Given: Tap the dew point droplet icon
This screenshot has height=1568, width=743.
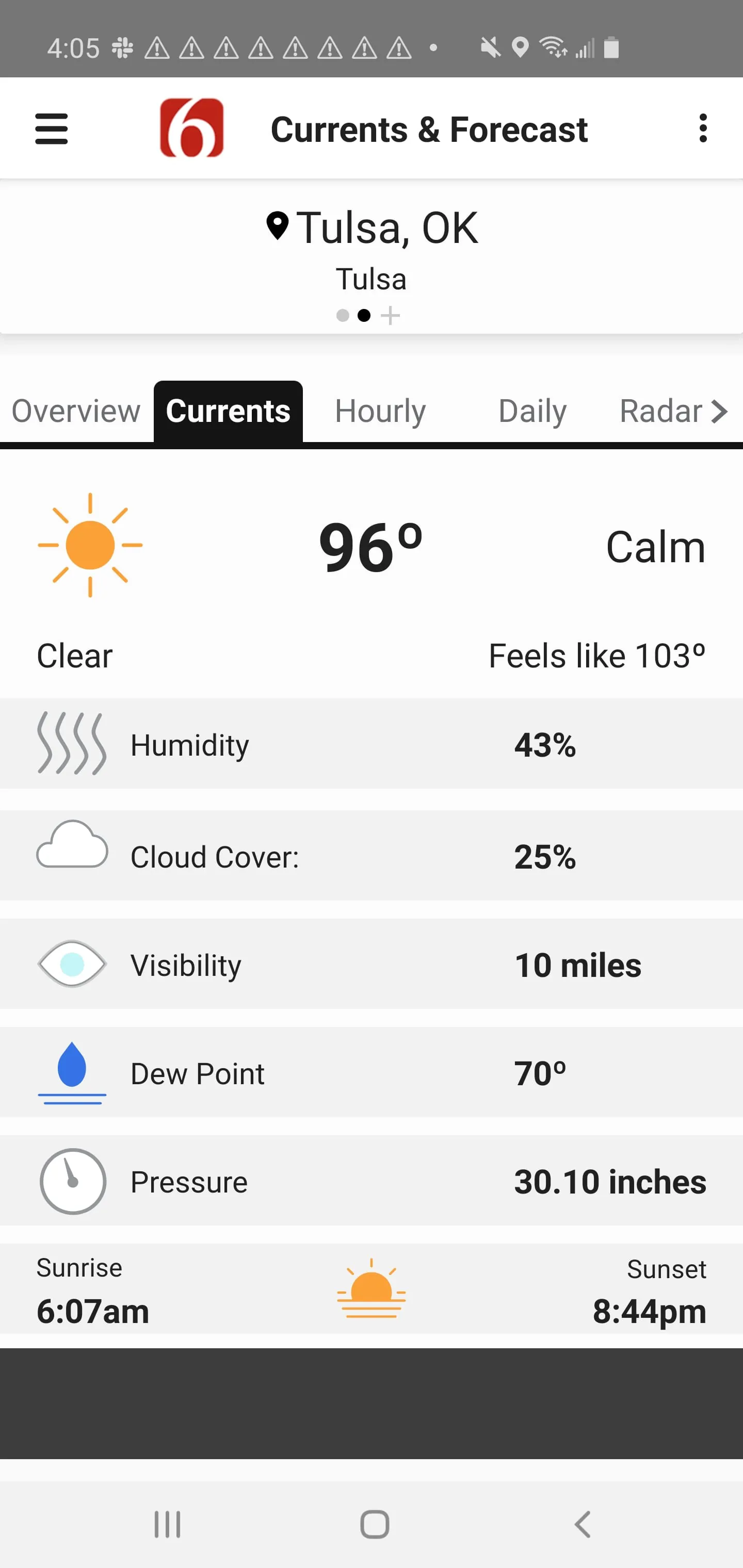Looking at the screenshot, I should pos(71,1072).
